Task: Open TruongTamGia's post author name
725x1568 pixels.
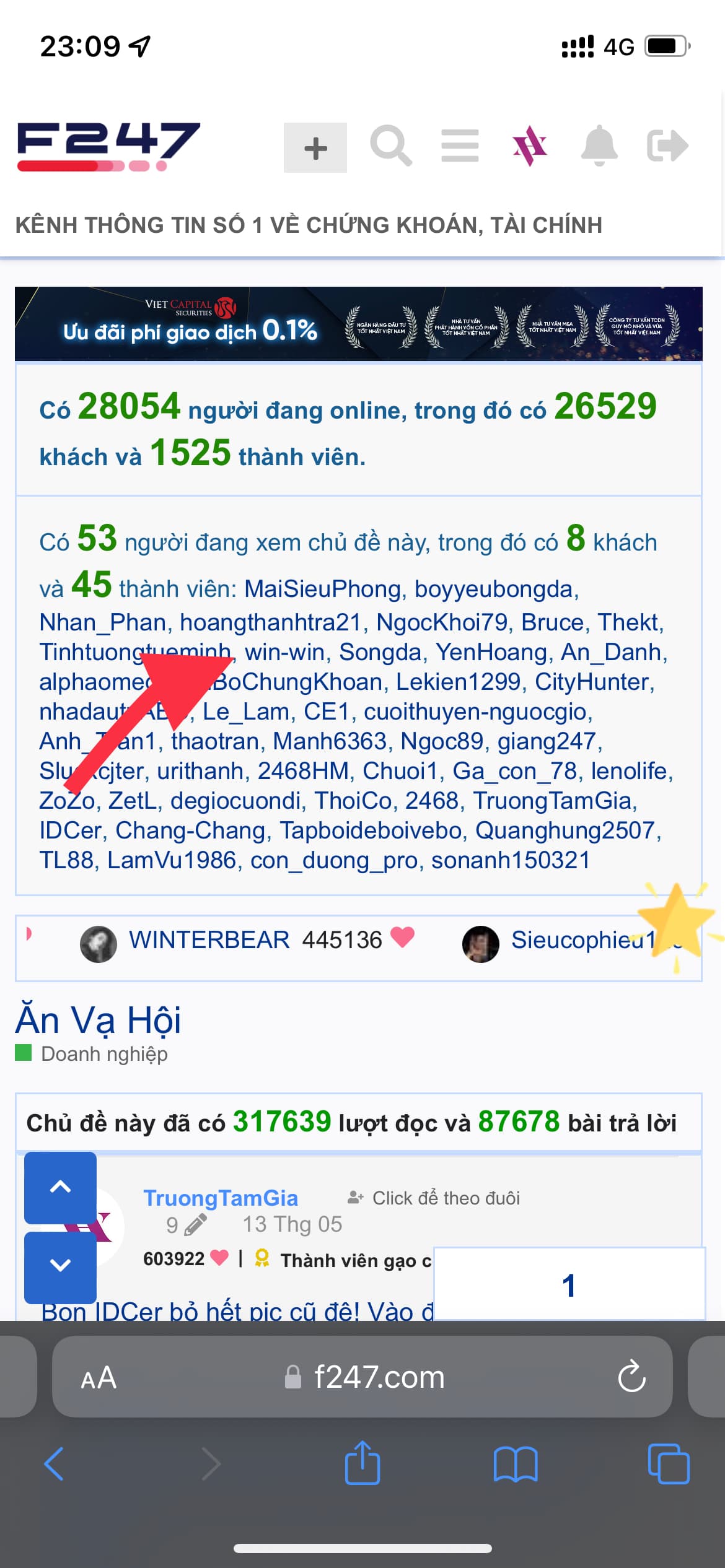Action: point(221,1198)
